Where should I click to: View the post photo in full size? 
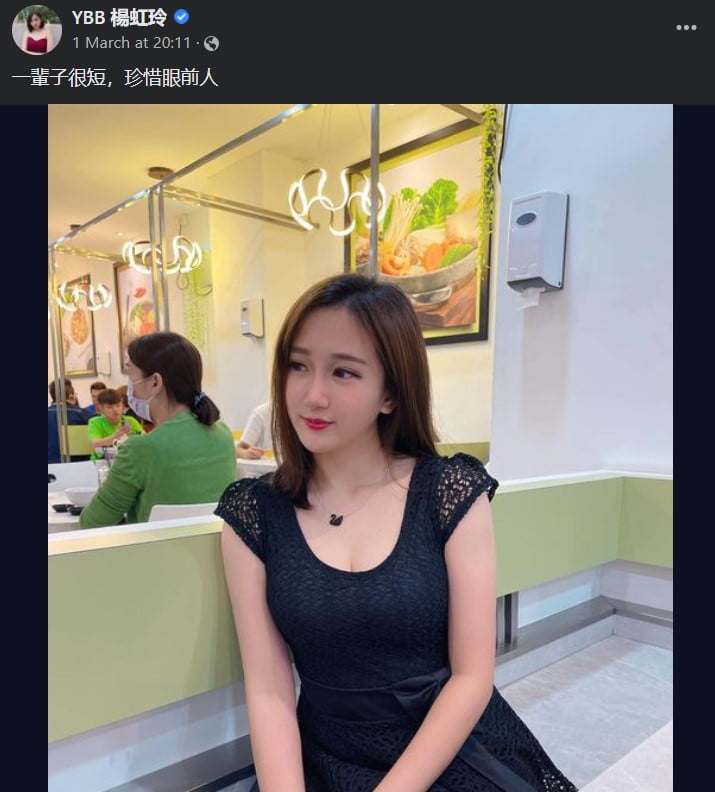(x=360, y=448)
